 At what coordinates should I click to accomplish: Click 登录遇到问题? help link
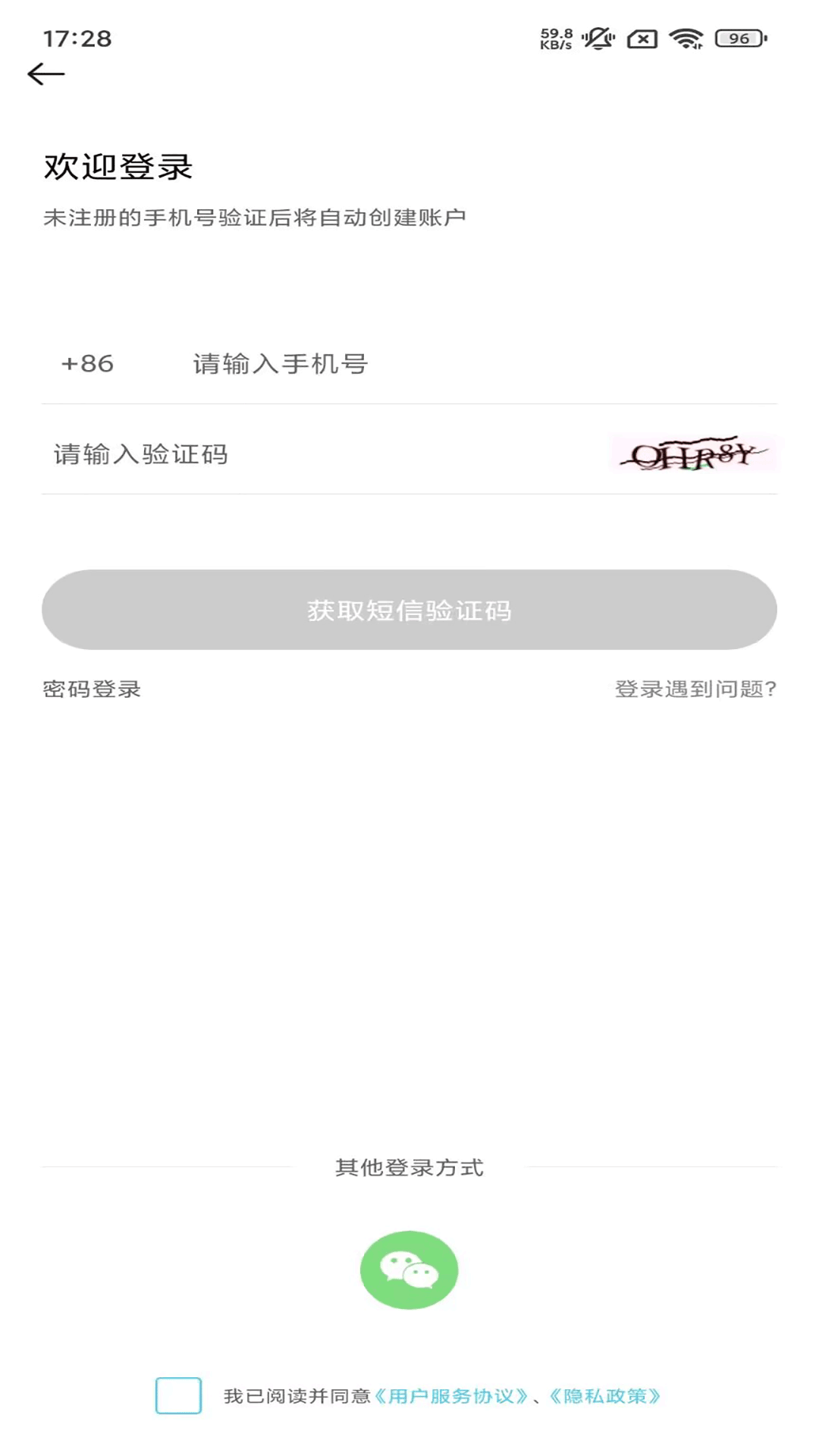click(695, 690)
